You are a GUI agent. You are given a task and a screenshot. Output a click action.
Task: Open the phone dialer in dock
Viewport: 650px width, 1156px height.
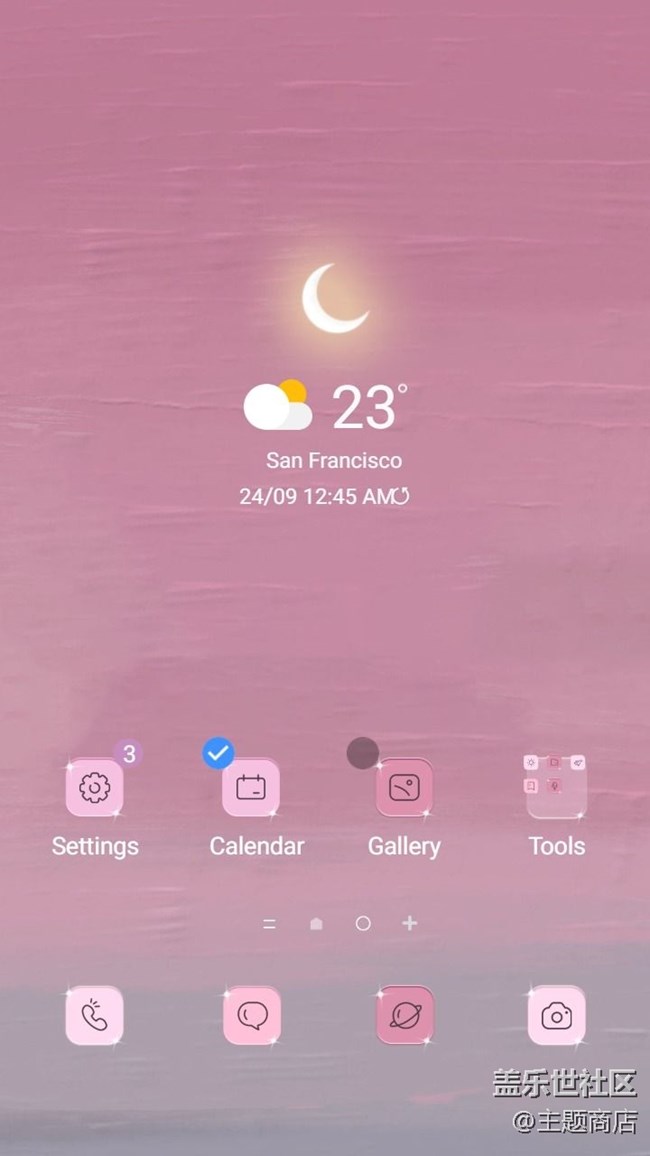pos(95,1016)
